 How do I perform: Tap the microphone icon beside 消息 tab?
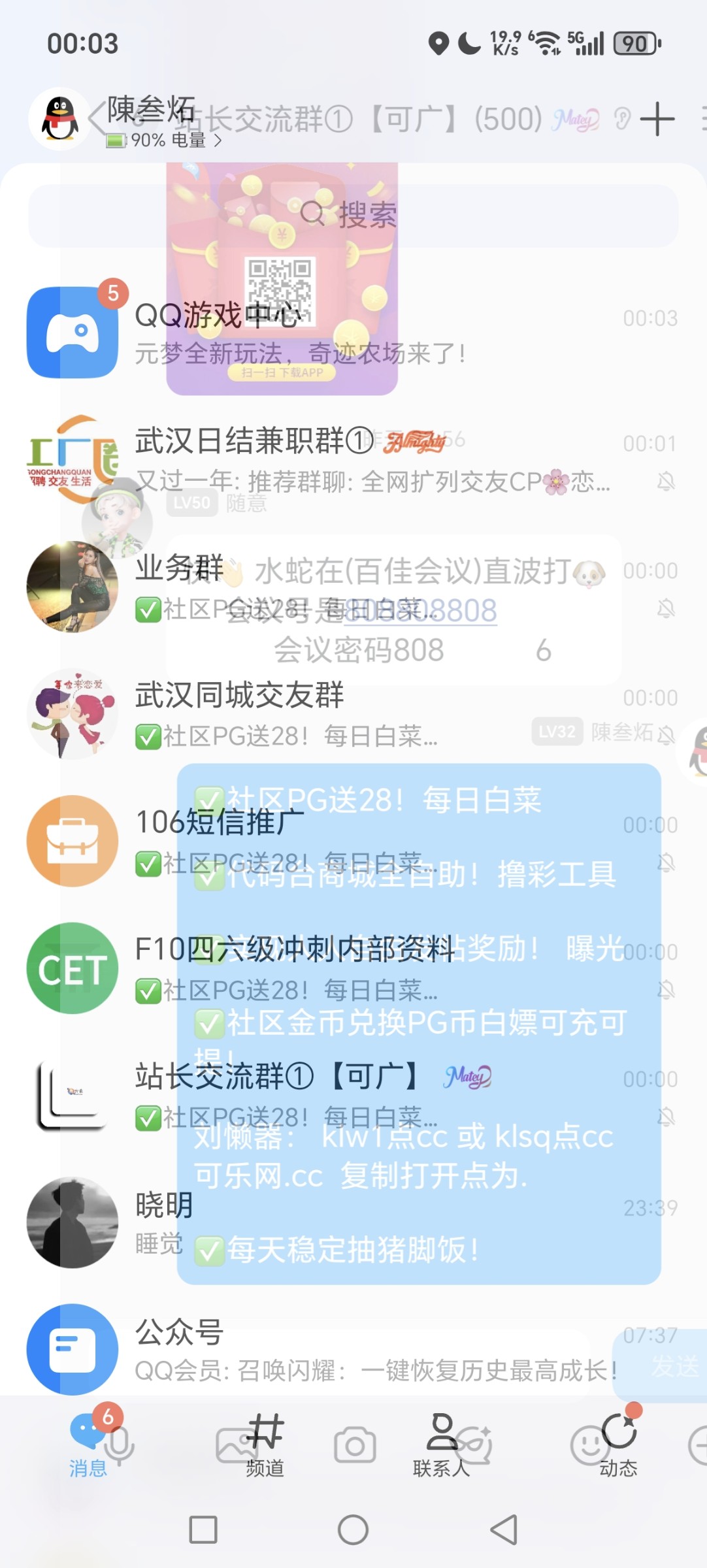pos(119,1445)
